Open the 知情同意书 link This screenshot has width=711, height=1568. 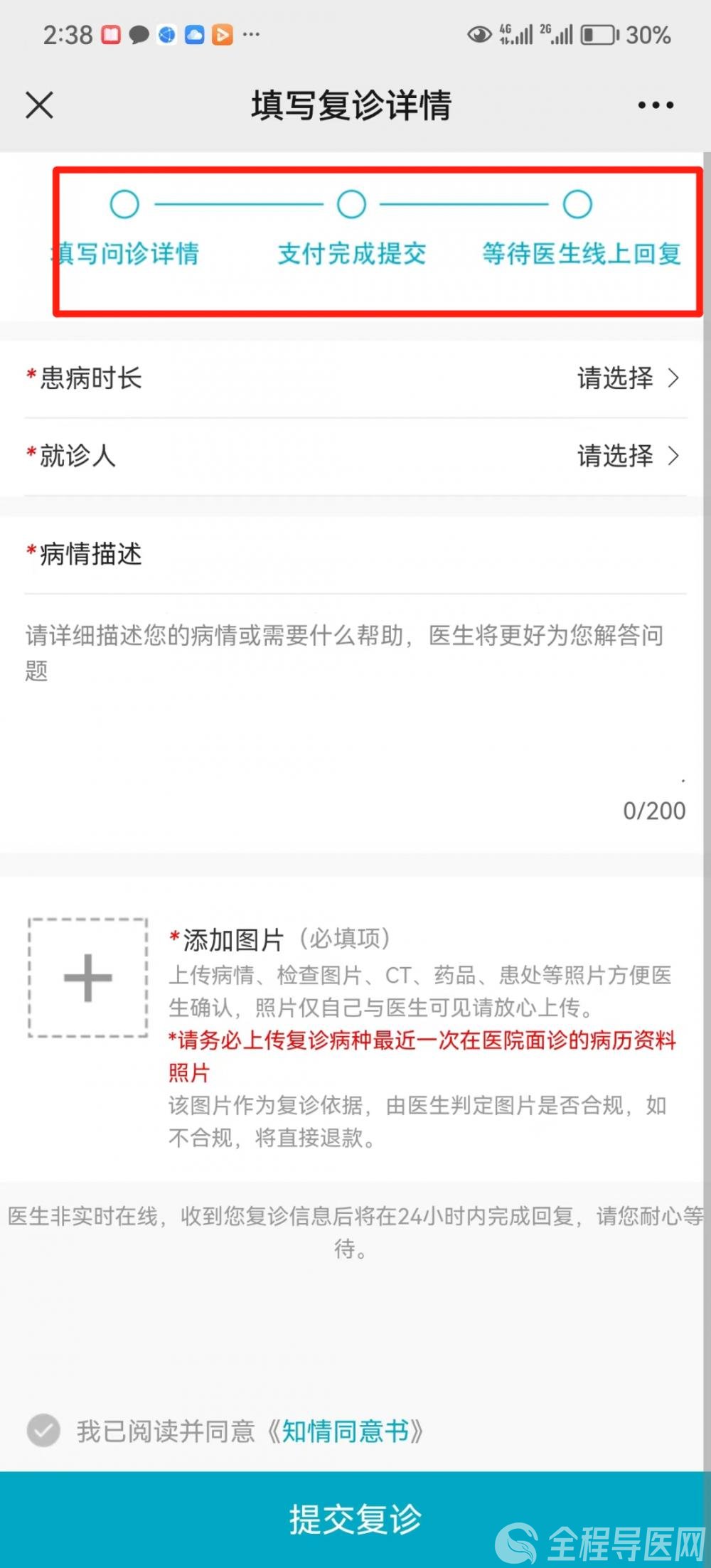pyautogui.click(x=345, y=1431)
